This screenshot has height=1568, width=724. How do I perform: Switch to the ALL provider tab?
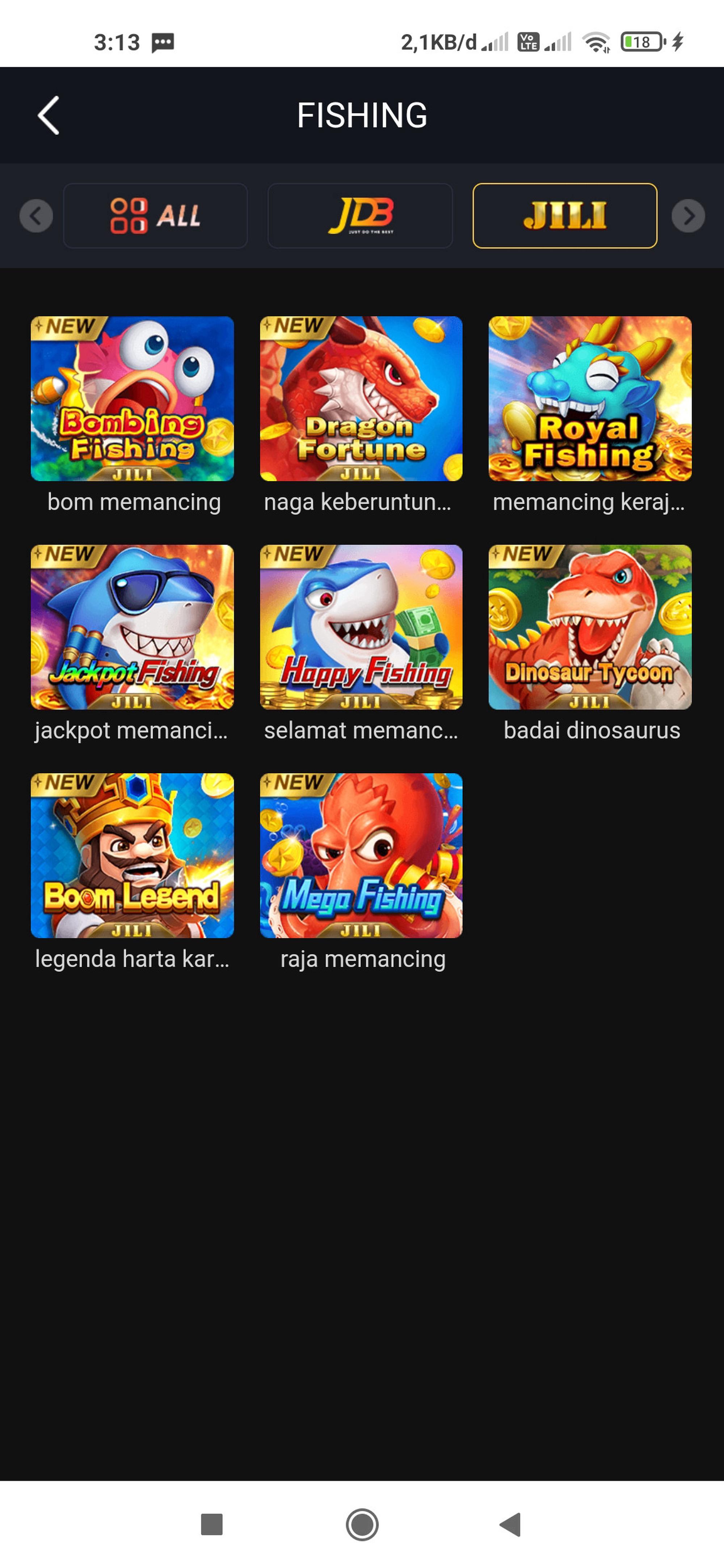pos(155,215)
